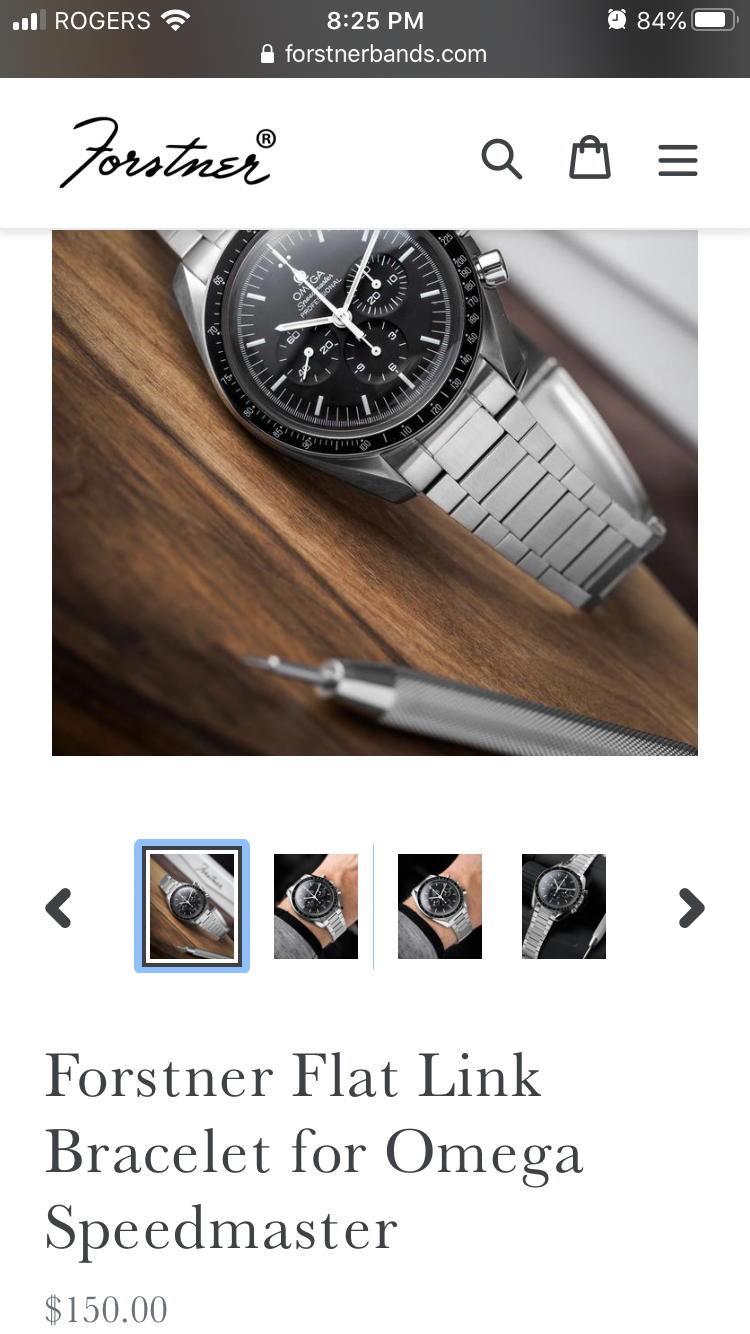750x1334 pixels.
Task: Select the first thumbnail of watch on wood
Action: pos(192,907)
